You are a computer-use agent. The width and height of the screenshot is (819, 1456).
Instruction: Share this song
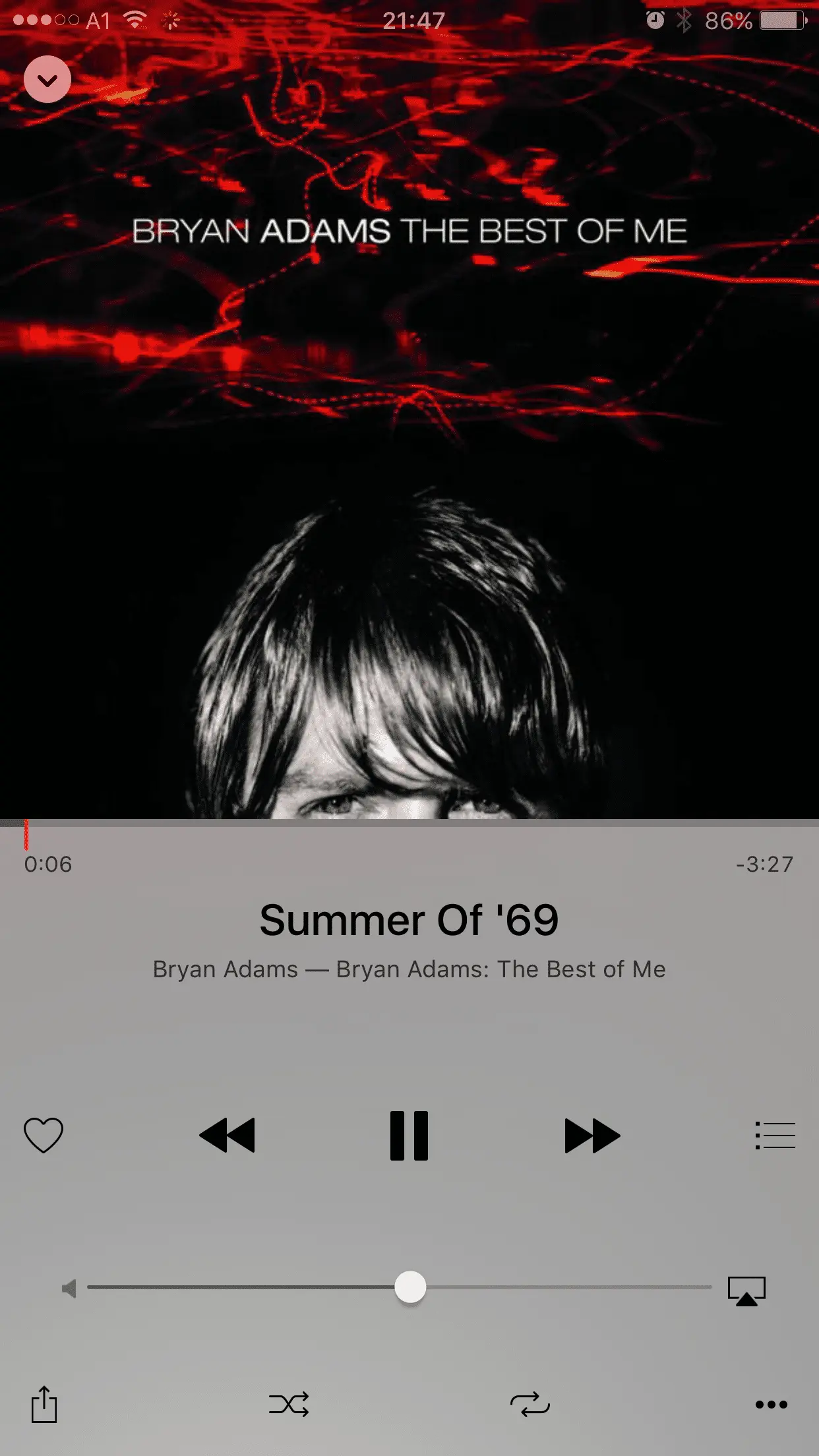point(44,1404)
